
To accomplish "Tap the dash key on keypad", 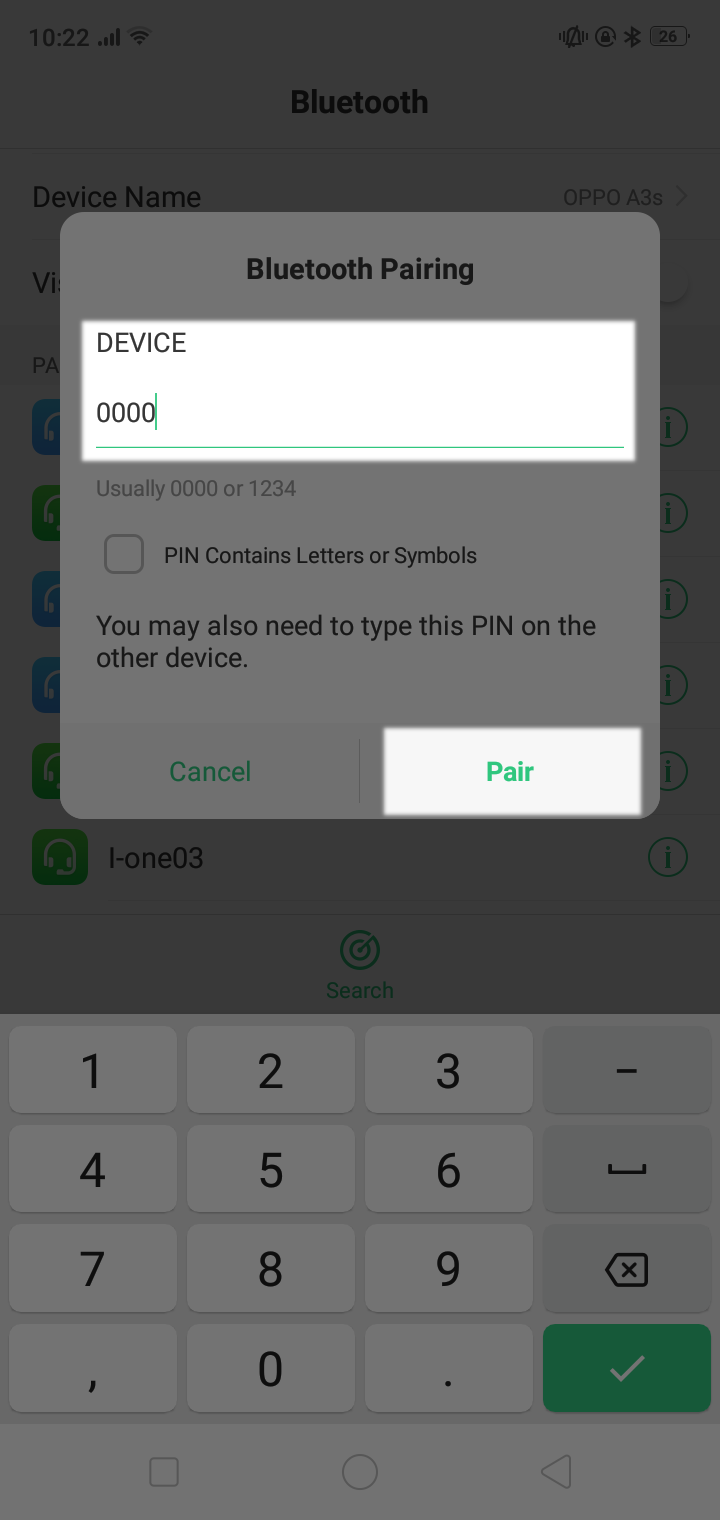I will click(627, 1070).
